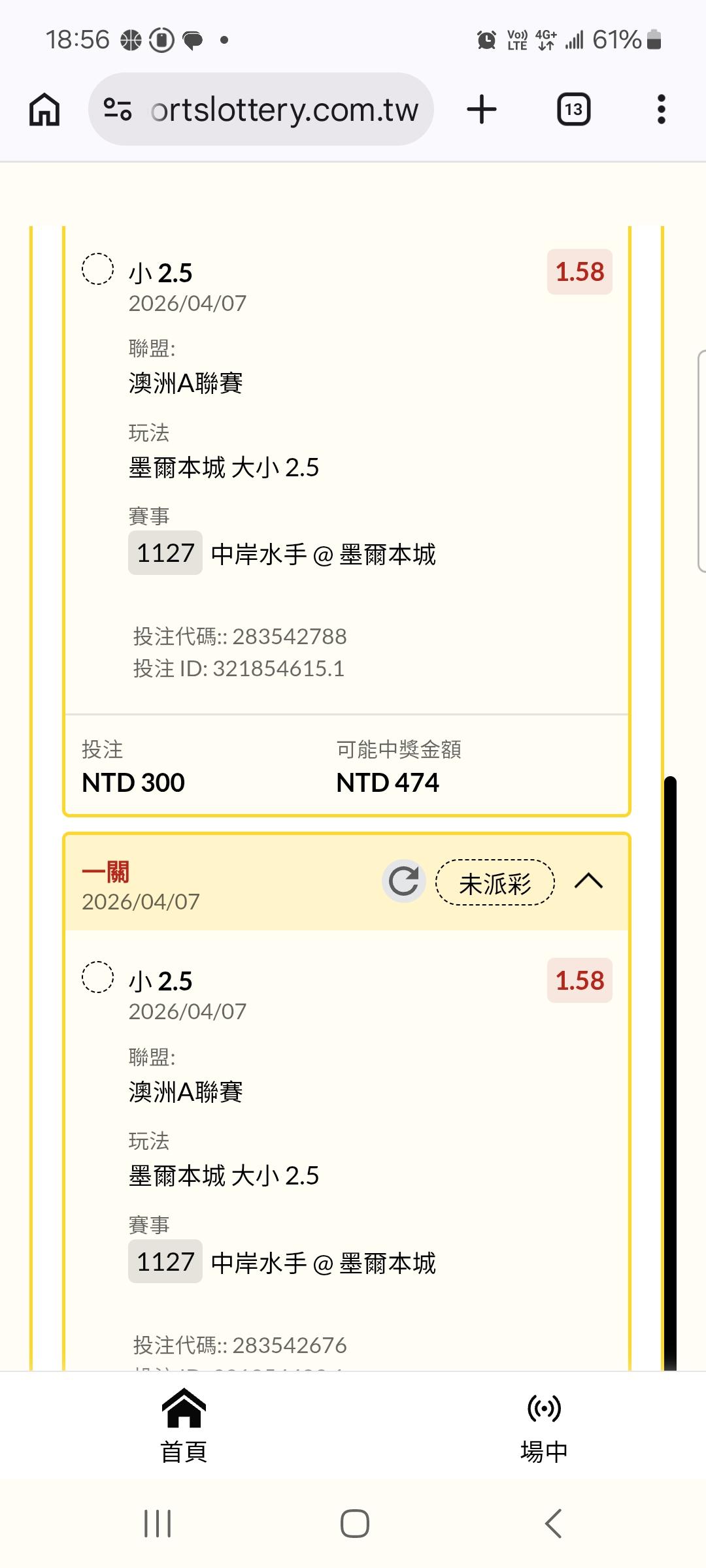Refresh the 一關 bet status
The height and width of the screenshot is (1568, 706).
(403, 881)
